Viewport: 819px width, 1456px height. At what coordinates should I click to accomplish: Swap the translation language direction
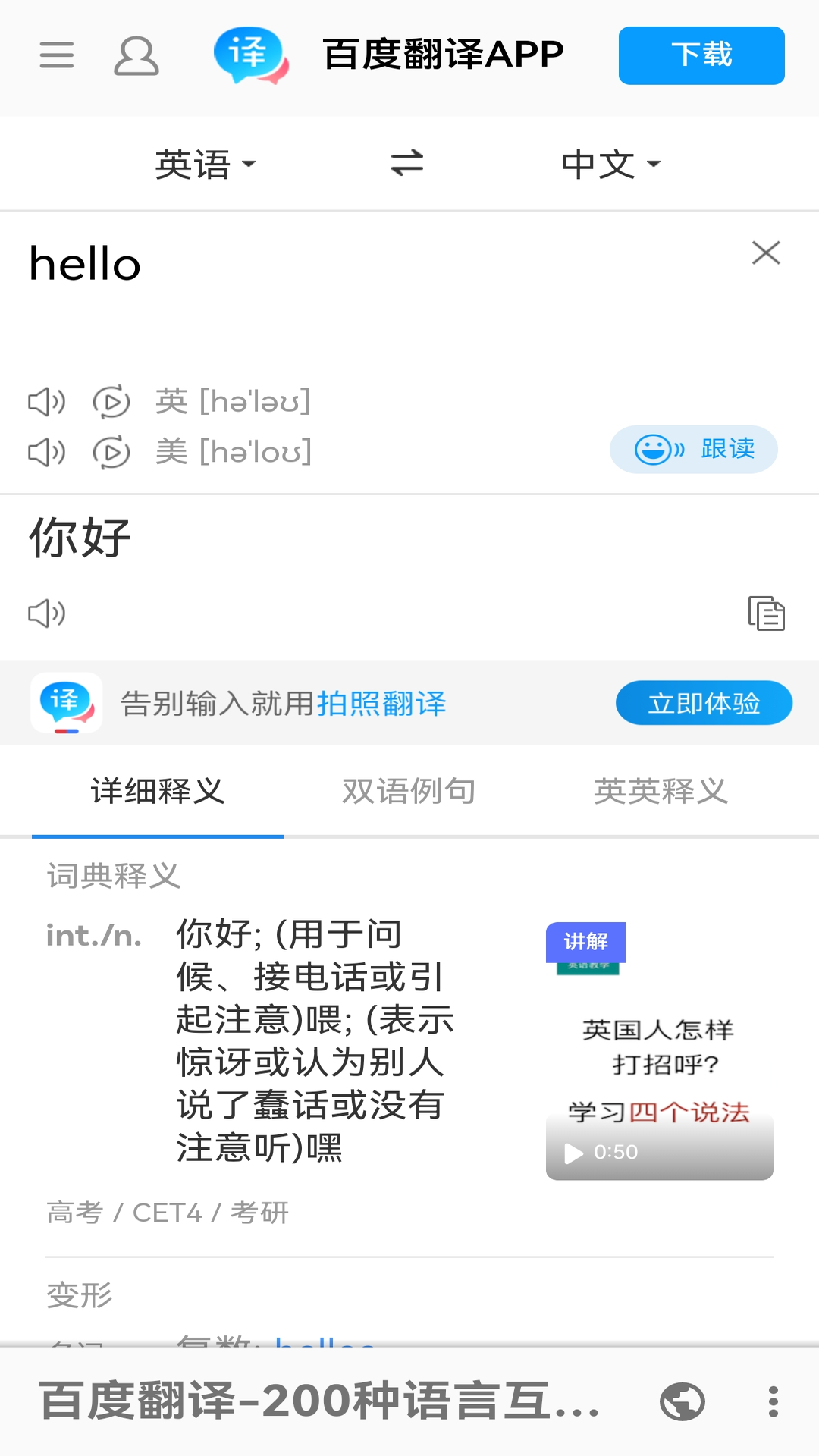click(407, 162)
